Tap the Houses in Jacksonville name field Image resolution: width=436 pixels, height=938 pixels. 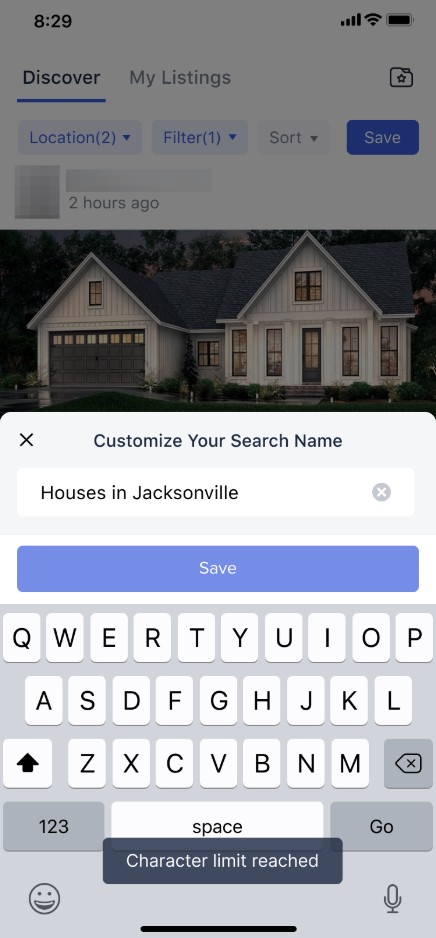point(215,492)
